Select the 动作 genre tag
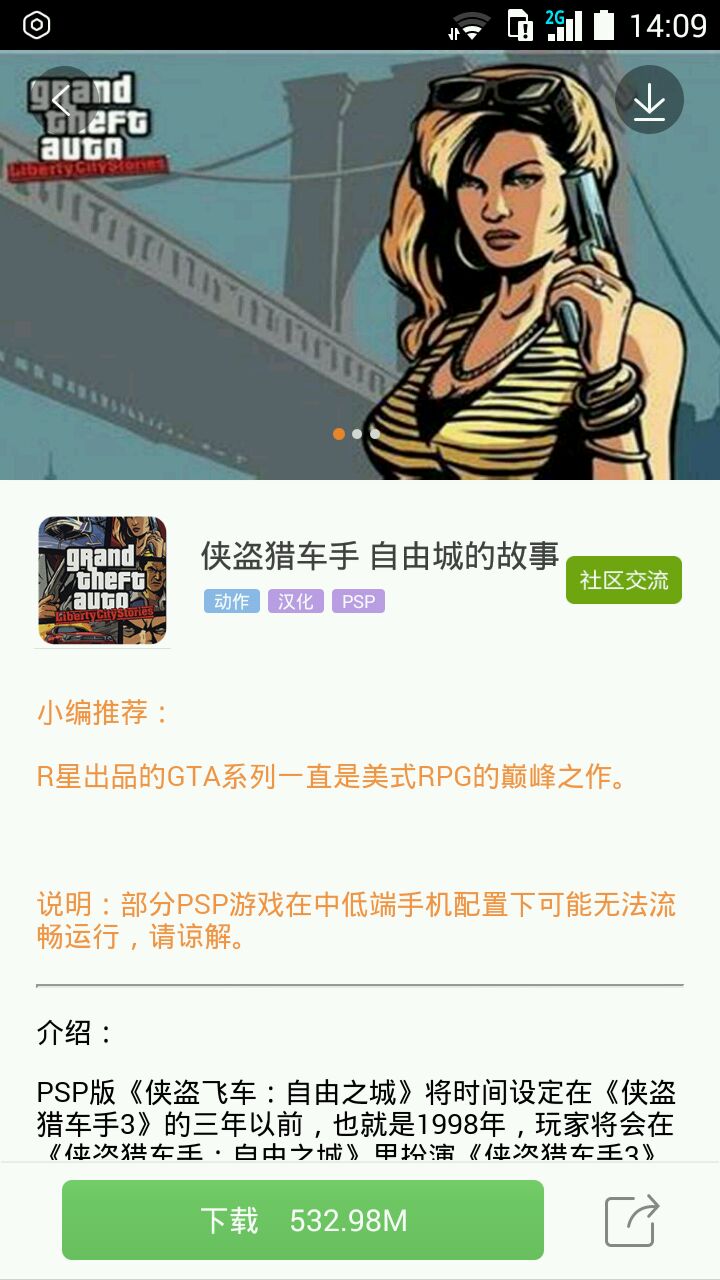 point(232,601)
